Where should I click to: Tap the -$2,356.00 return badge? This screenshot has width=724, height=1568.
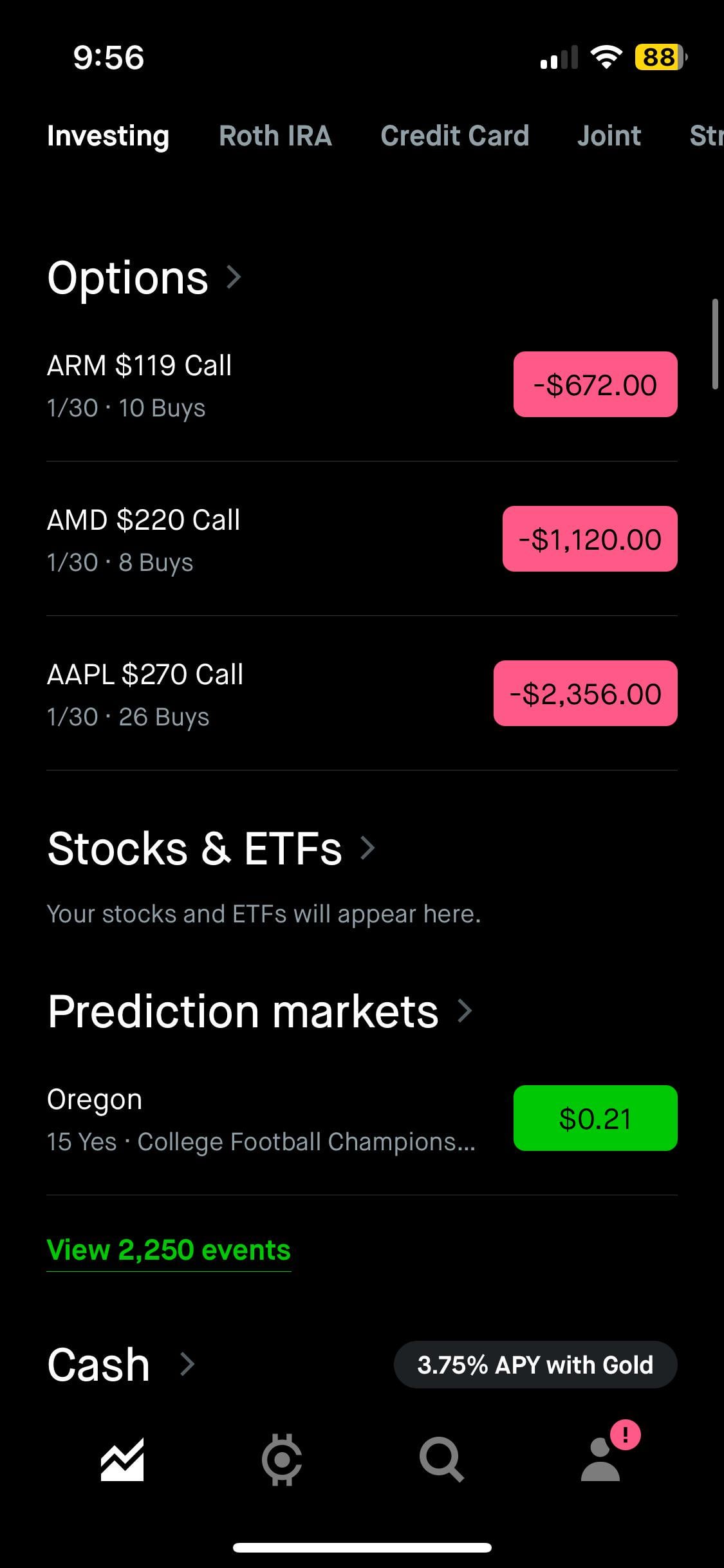(585, 694)
